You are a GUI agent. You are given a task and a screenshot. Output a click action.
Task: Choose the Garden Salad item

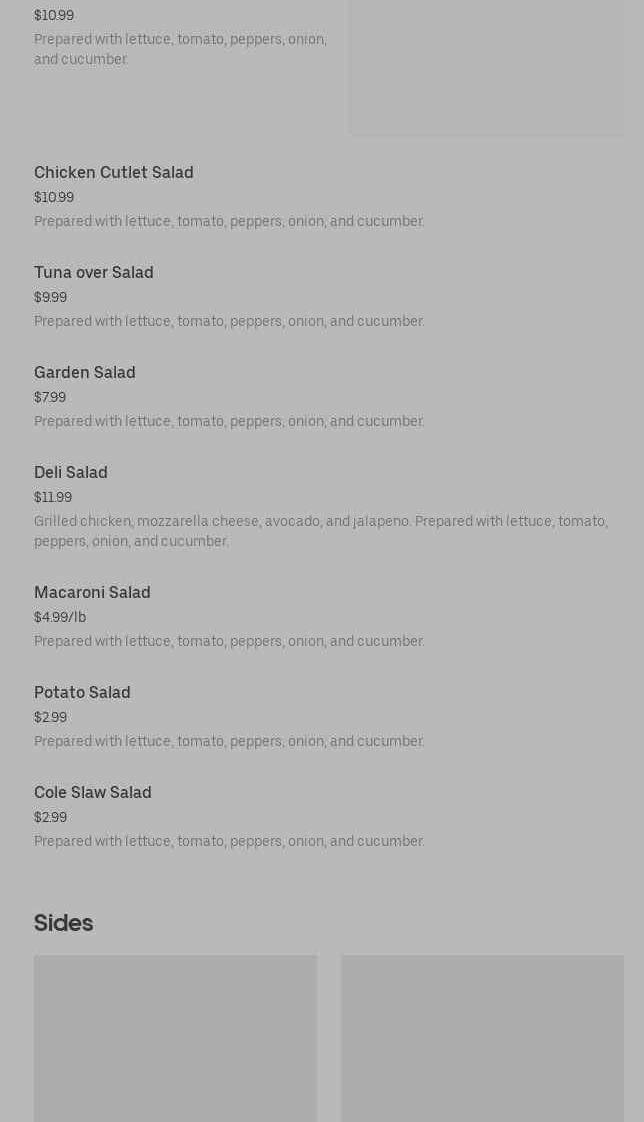85,374
